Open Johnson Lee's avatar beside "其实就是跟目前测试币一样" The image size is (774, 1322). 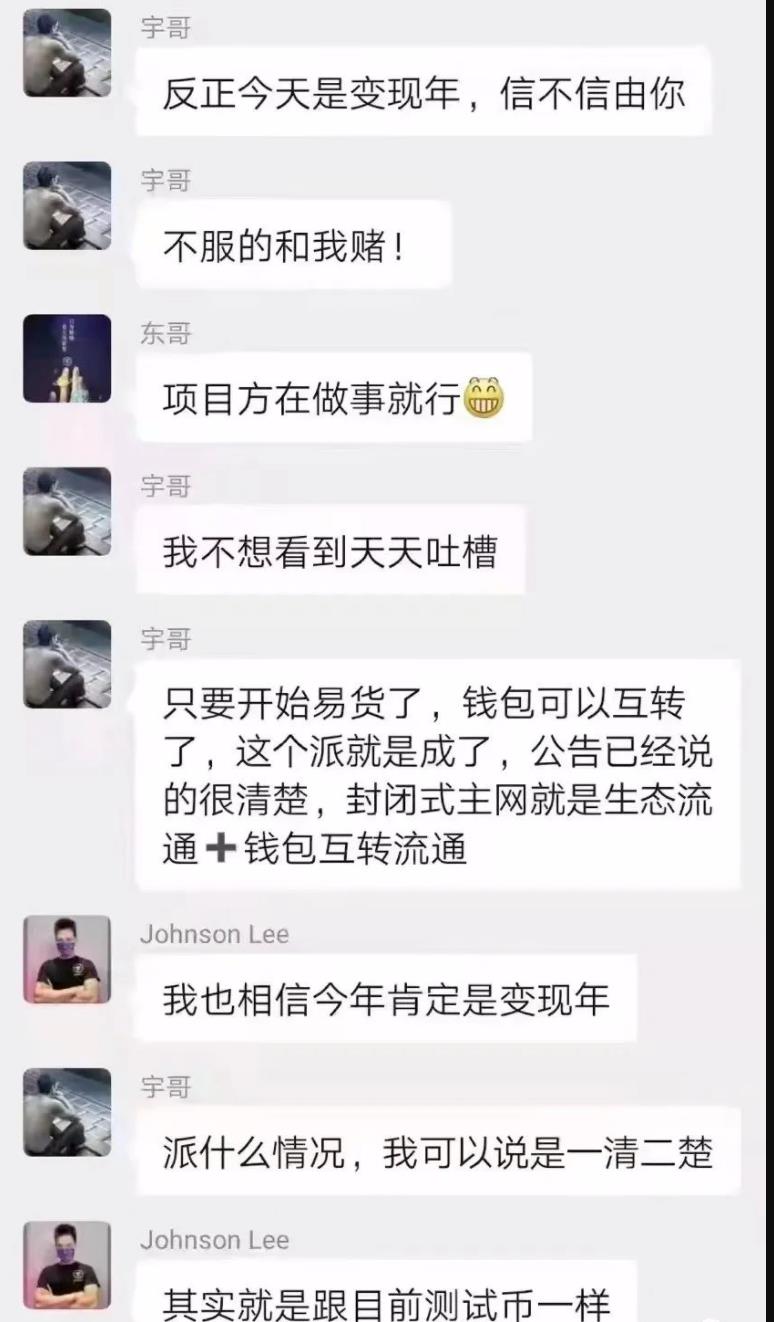(67, 1265)
